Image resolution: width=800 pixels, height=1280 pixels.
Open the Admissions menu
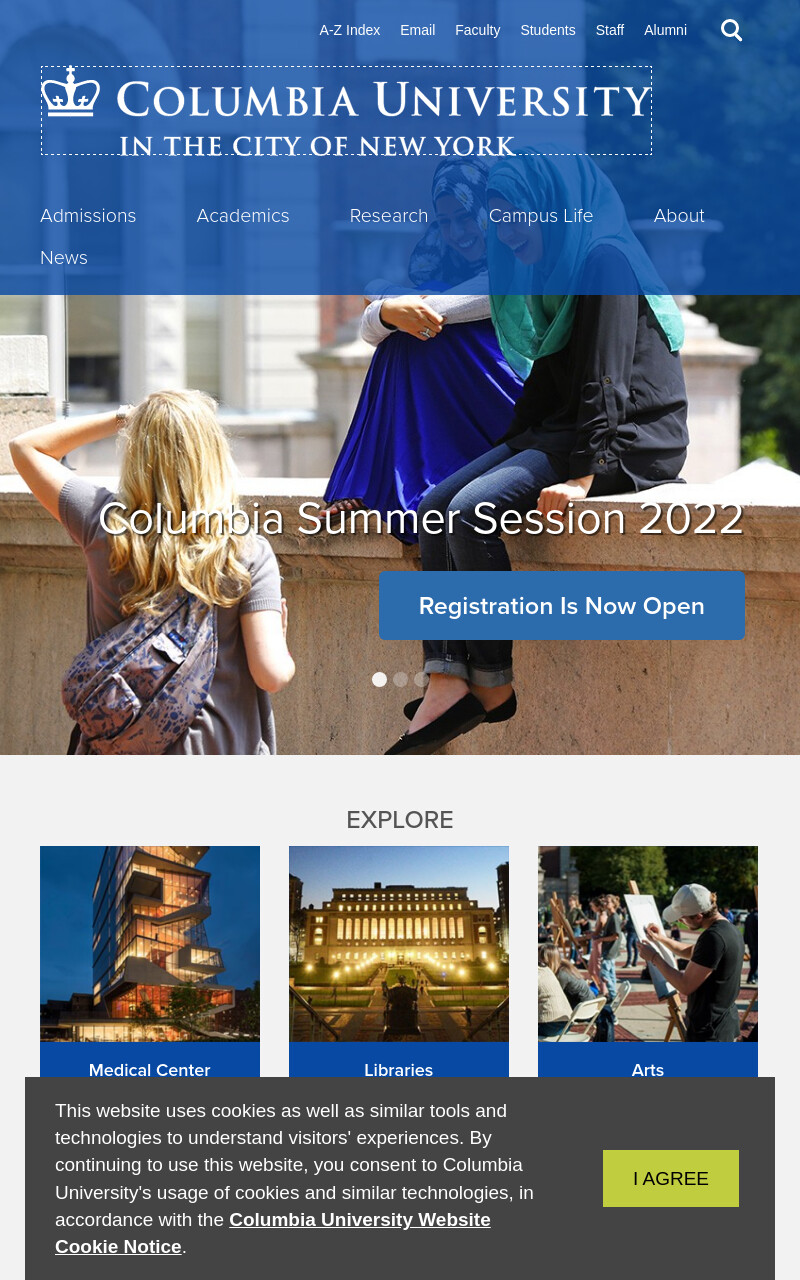pyautogui.click(x=88, y=216)
